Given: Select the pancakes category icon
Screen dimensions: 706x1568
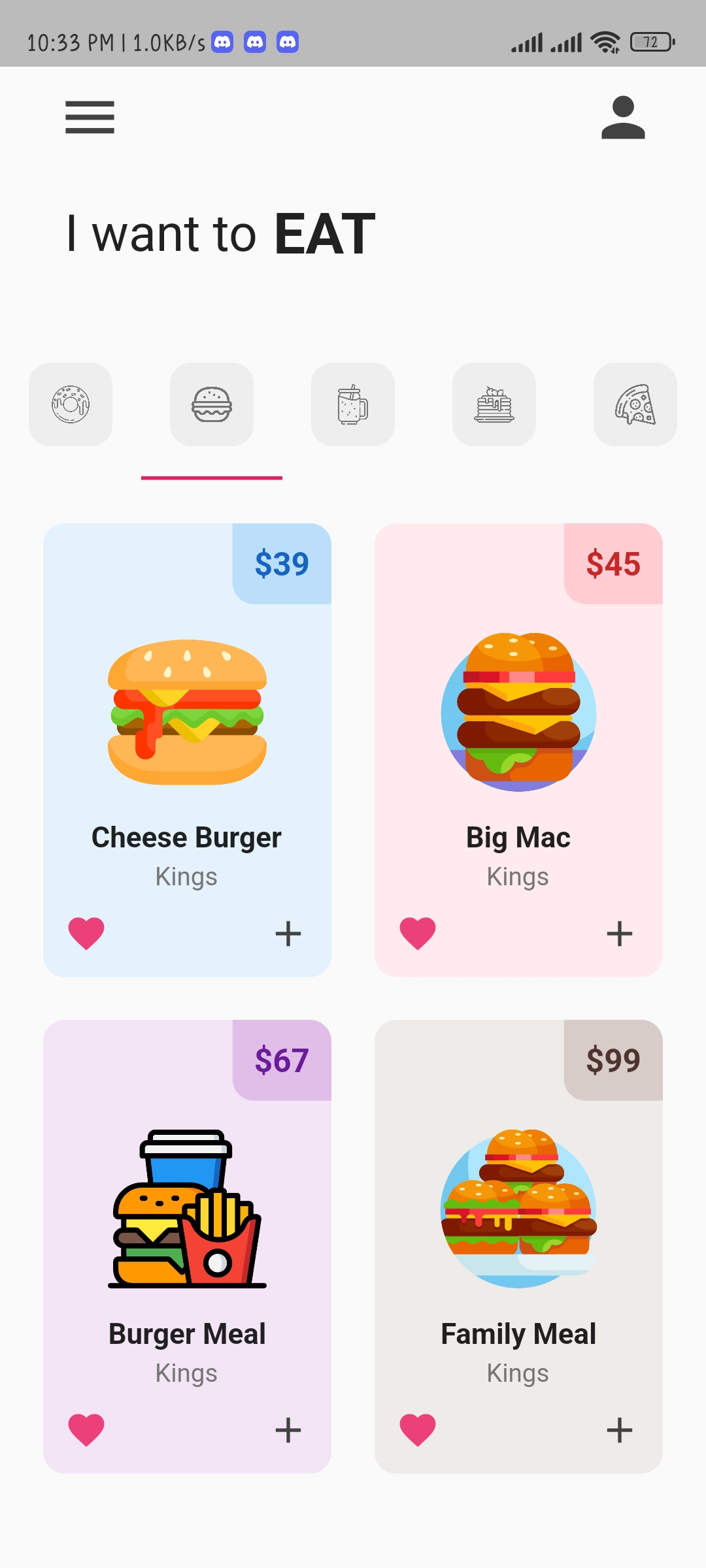Looking at the screenshot, I should tap(494, 405).
